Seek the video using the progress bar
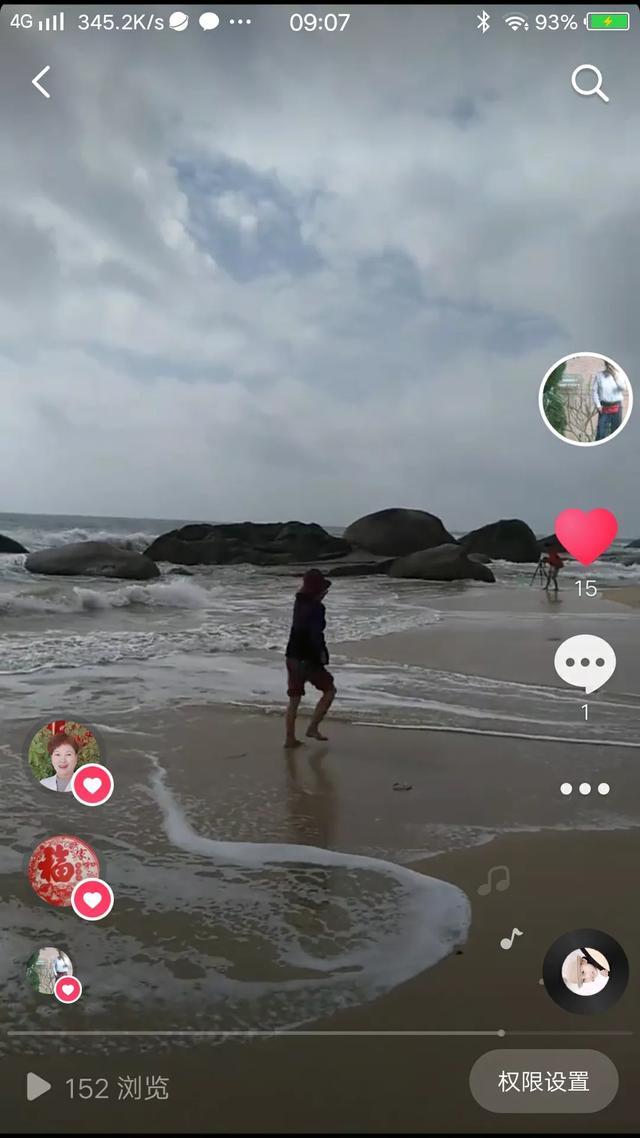 tap(320, 1033)
